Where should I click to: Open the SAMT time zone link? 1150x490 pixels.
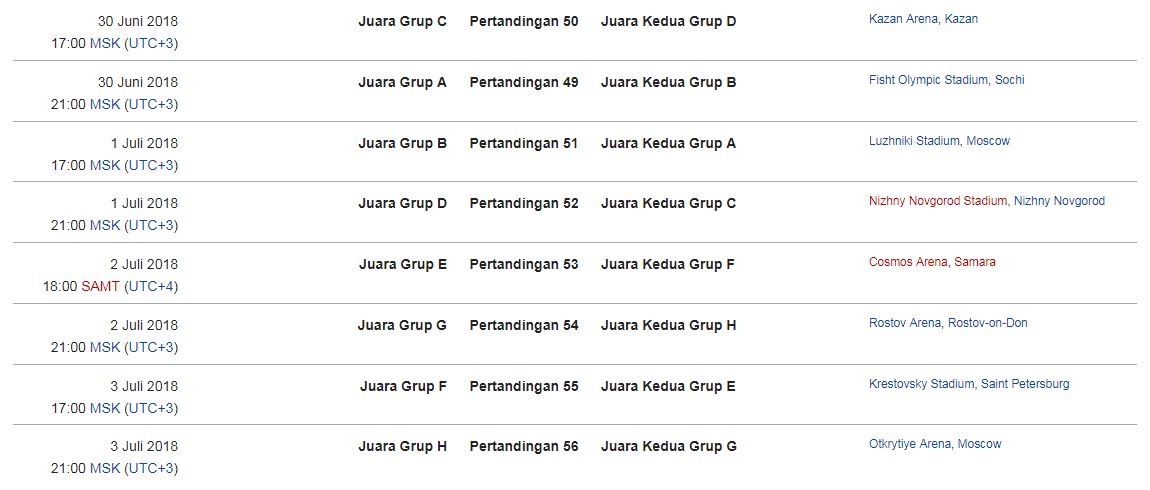[100, 286]
